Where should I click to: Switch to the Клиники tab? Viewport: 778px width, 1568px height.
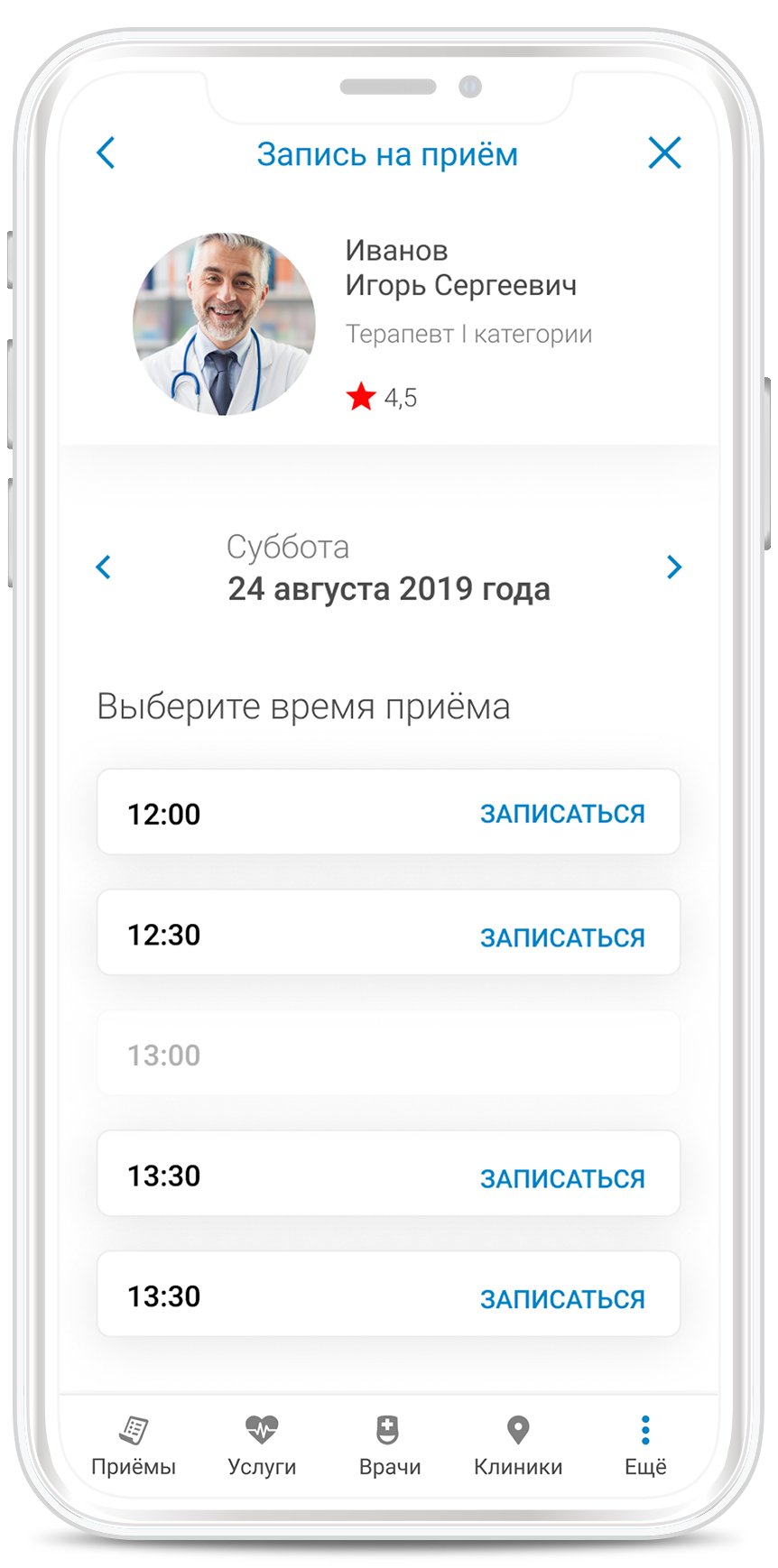[518, 1445]
